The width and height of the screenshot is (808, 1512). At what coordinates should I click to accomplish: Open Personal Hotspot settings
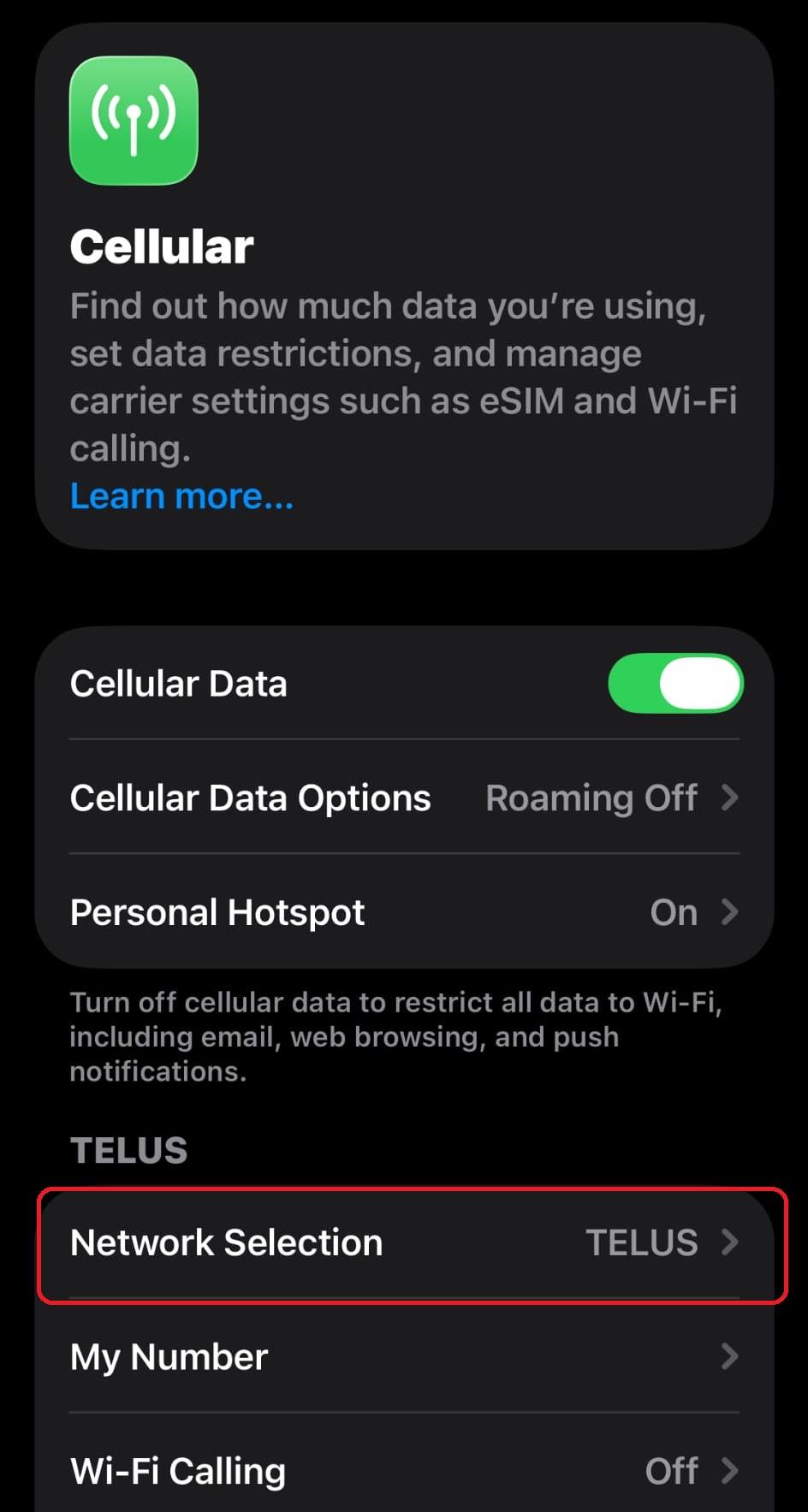(404, 912)
